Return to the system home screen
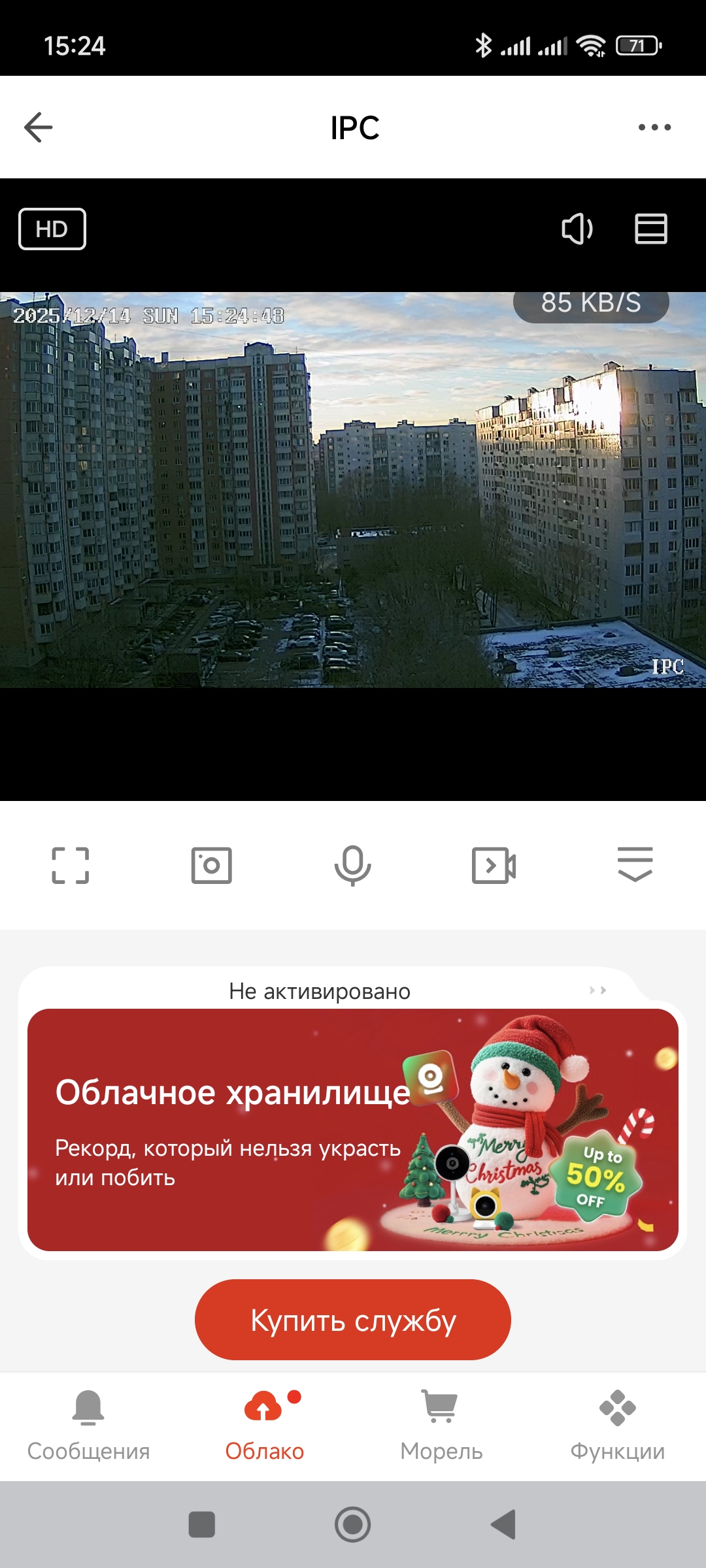This screenshot has width=706, height=1568. 353,1524
